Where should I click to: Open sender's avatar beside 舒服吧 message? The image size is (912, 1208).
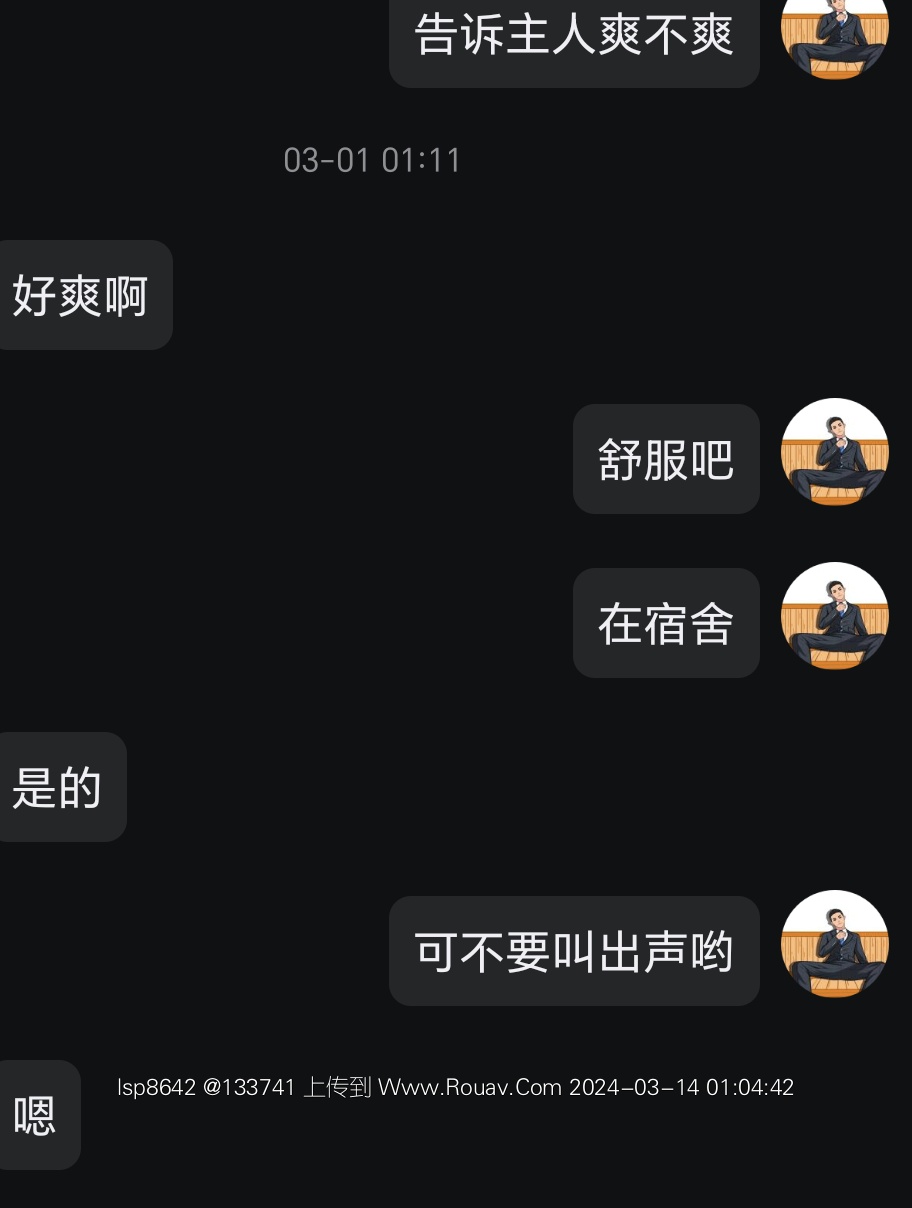click(834, 453)
